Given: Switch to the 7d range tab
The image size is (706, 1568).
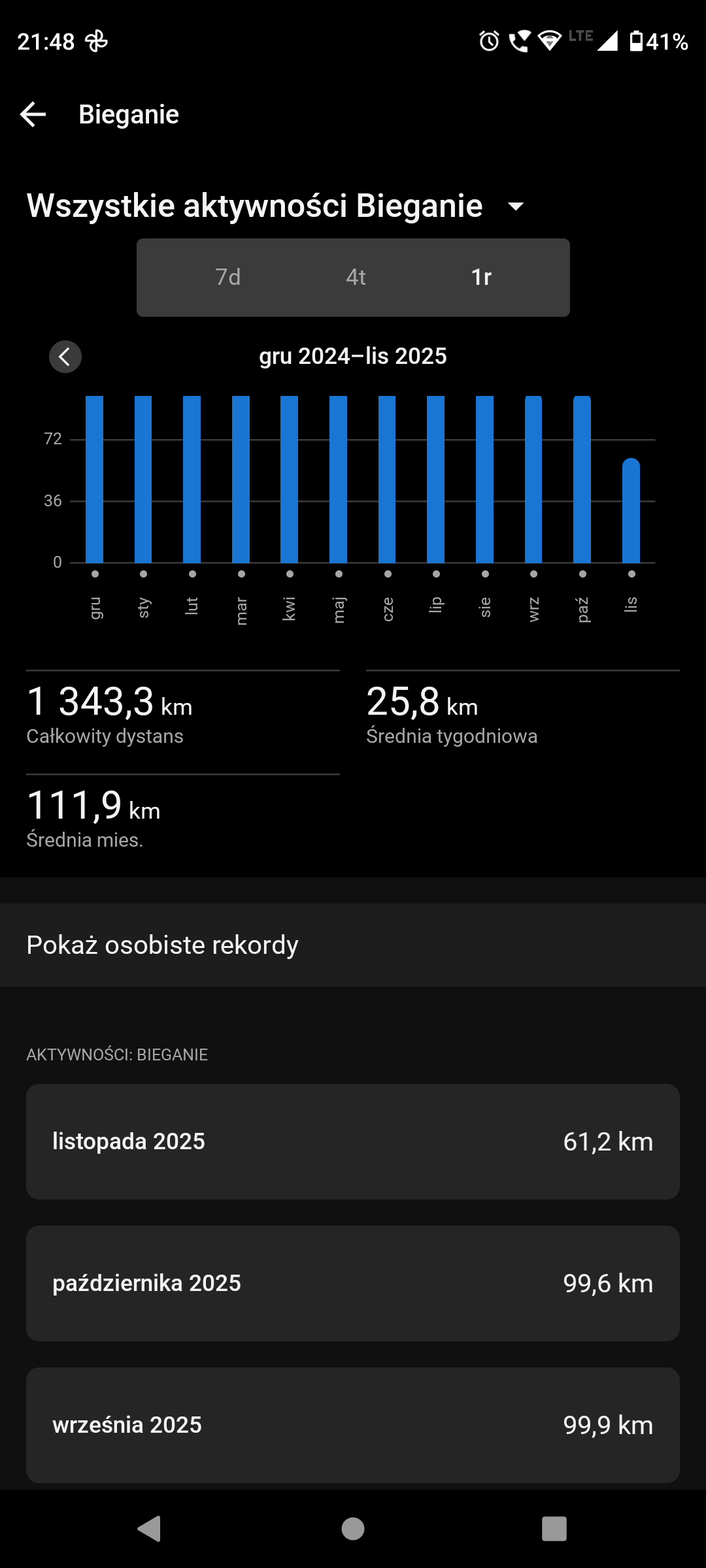Looking at the screenshot, I should 228,278.
